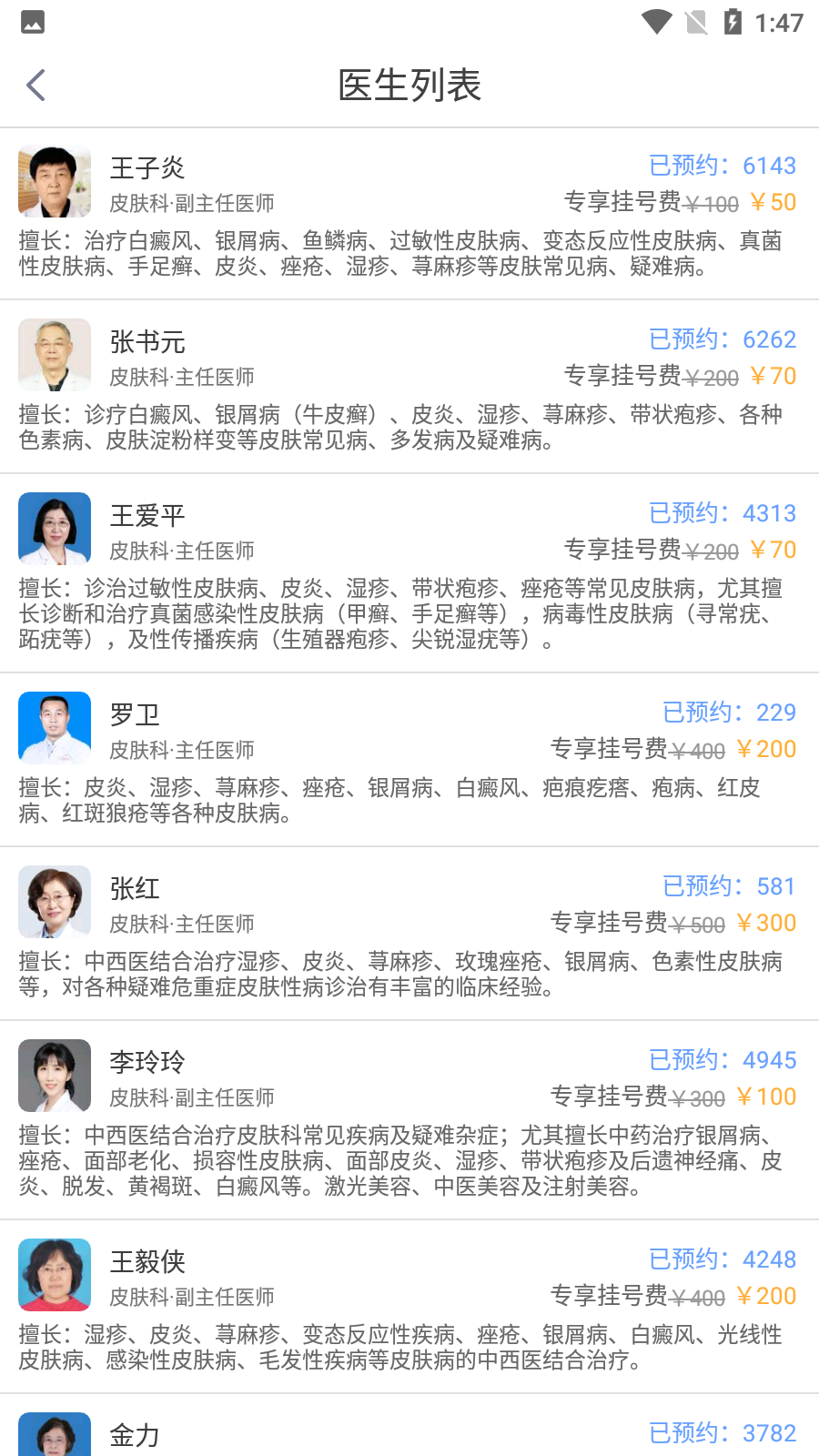Click the 已预约 6143 count for 王子炎
Screen dimensions: 819x1456
[x=723, y=164]
